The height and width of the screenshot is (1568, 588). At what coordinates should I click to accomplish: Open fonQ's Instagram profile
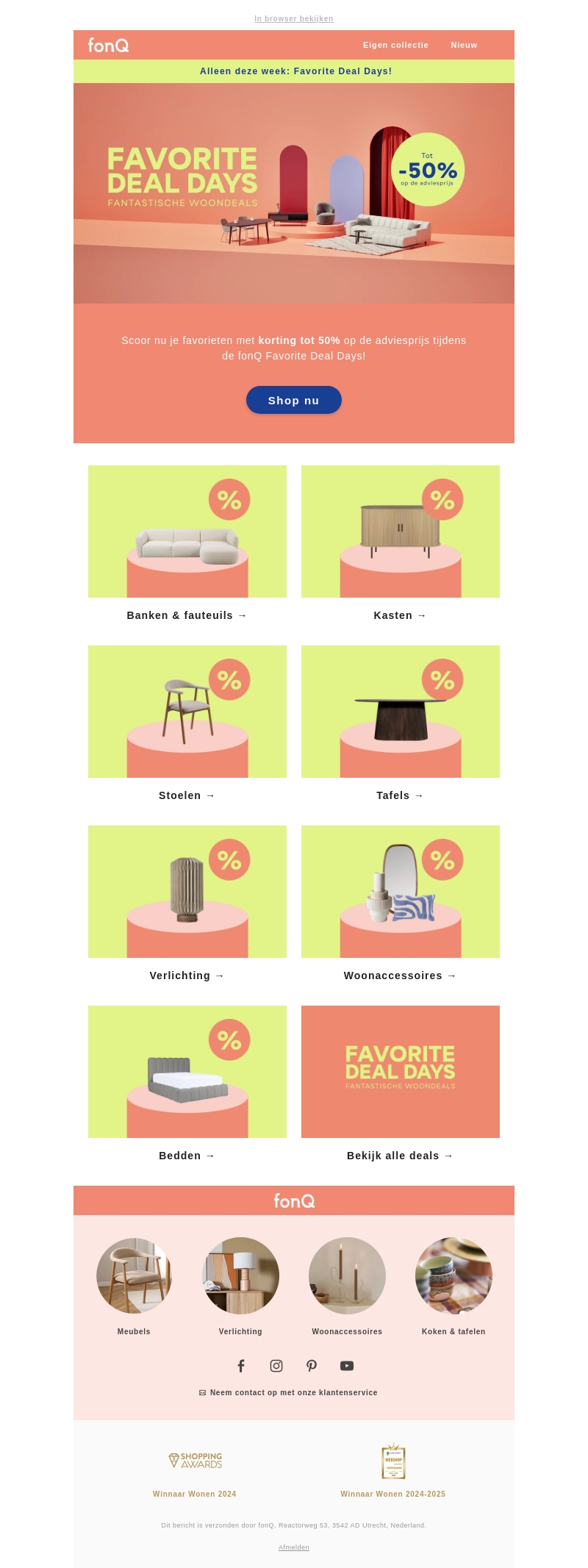click(276, 1366)
